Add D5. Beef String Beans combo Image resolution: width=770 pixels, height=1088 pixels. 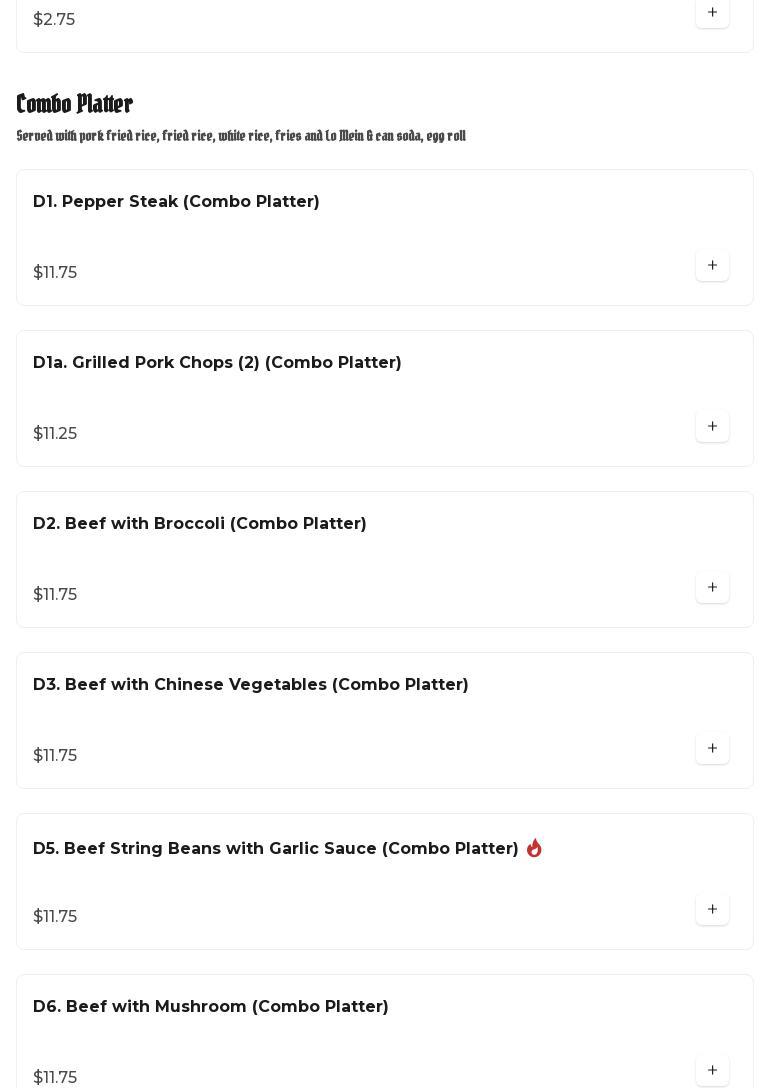[x=712, y=910]
